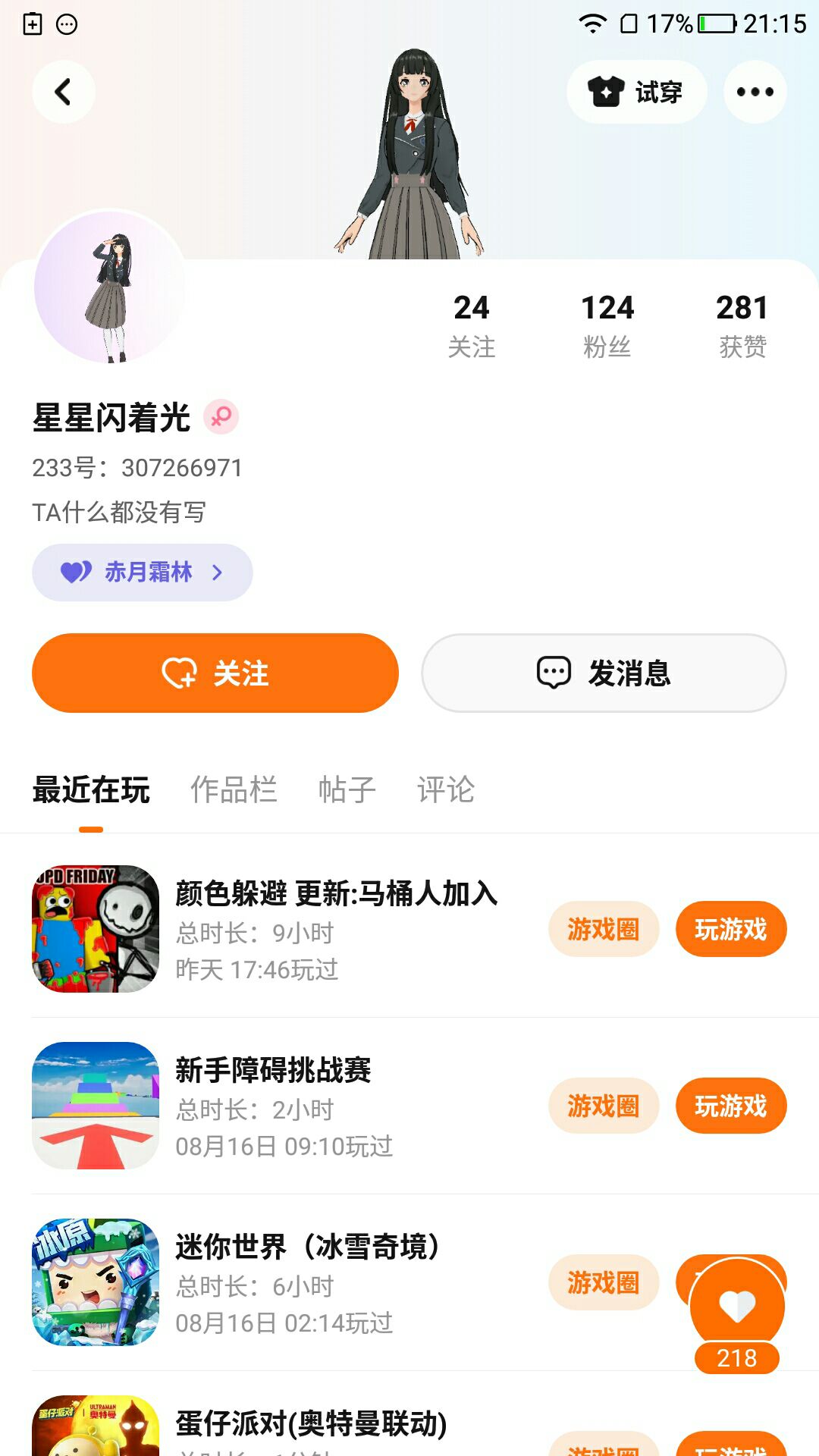The image size is (819, 1456).
Task: View the 24 关注 following list
Action: click(471, 325)
